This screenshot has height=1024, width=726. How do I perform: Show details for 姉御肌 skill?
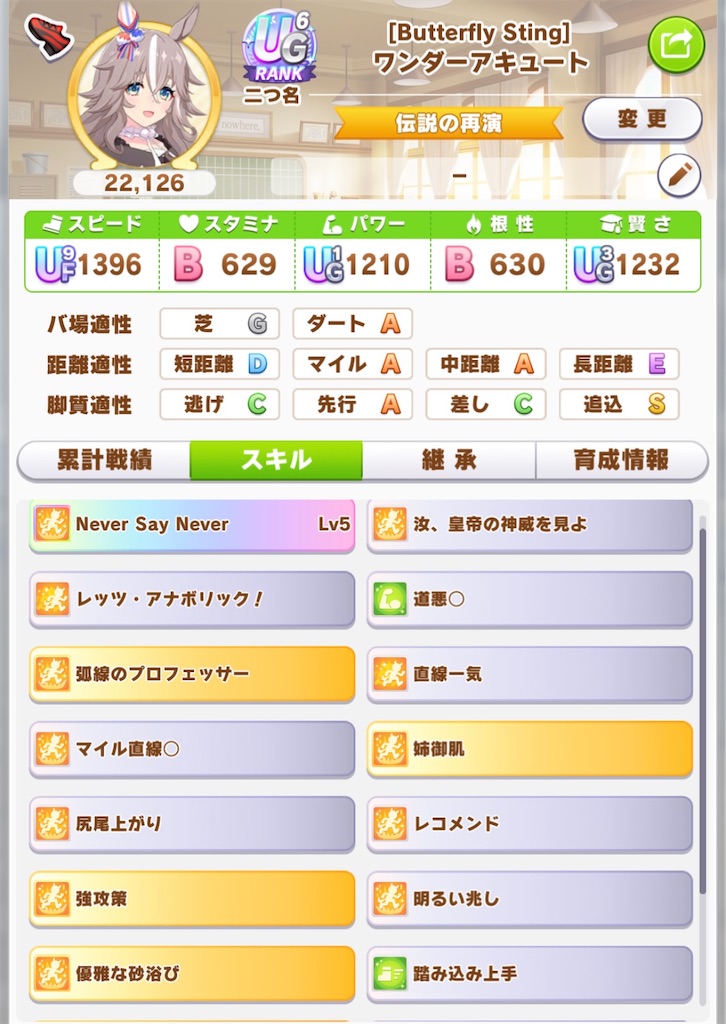coord(530,749)
